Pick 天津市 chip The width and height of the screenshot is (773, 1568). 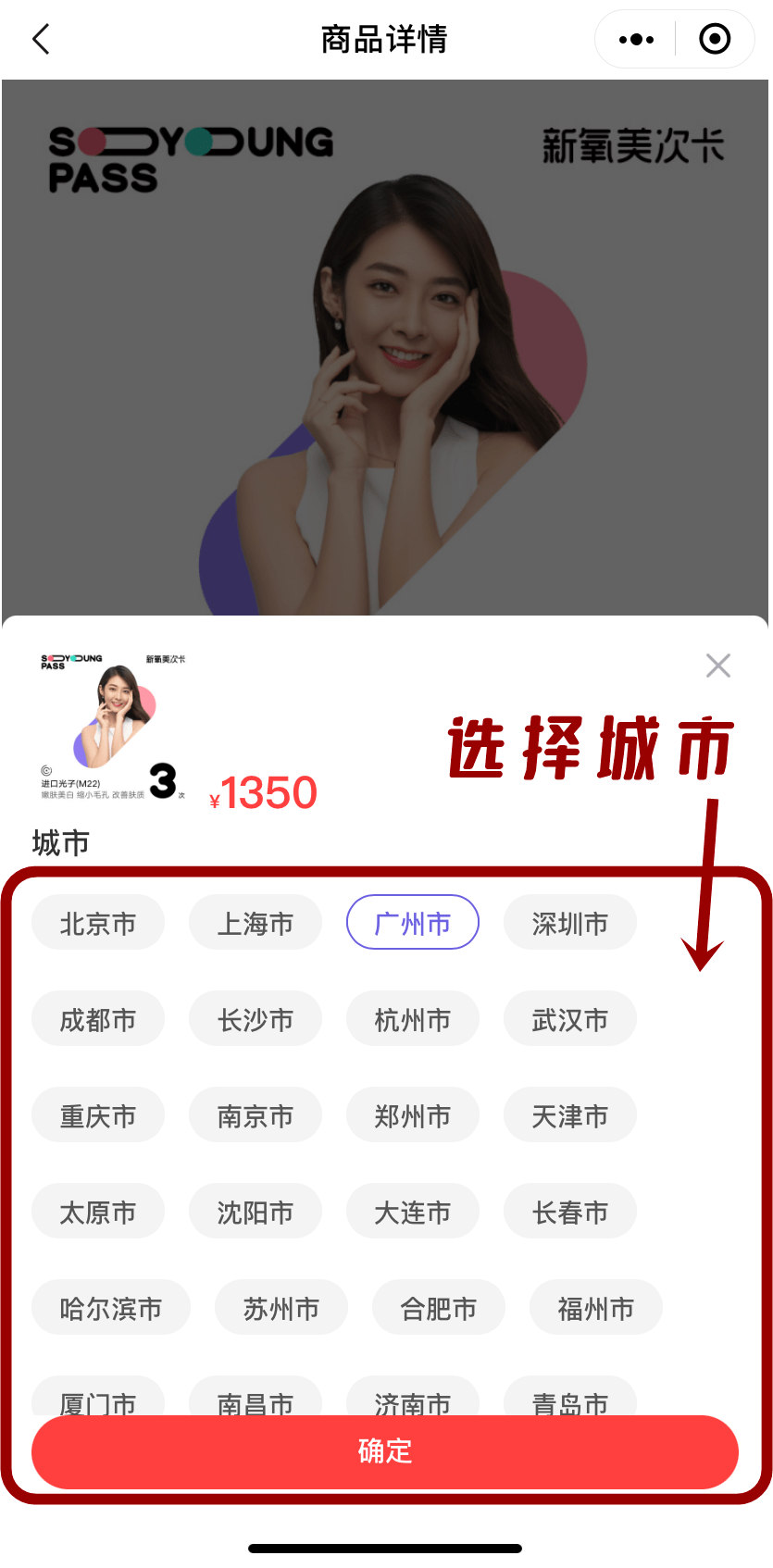(570, 1115)
